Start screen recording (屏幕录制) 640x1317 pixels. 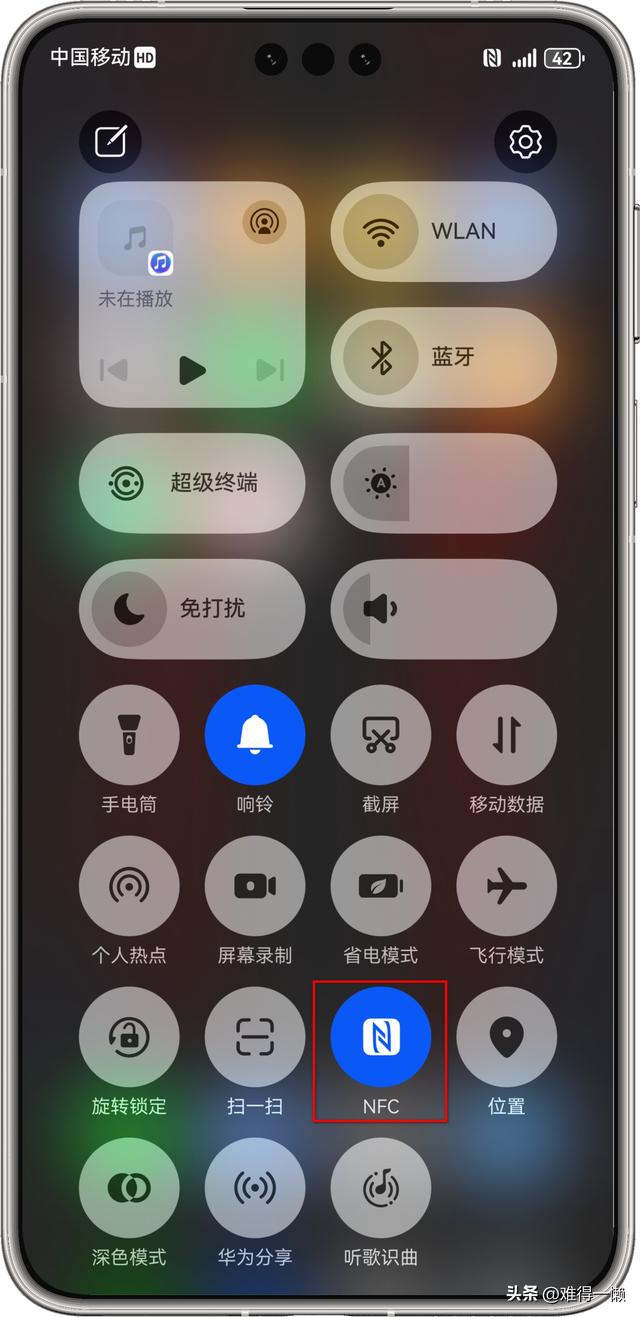(255, 886)
